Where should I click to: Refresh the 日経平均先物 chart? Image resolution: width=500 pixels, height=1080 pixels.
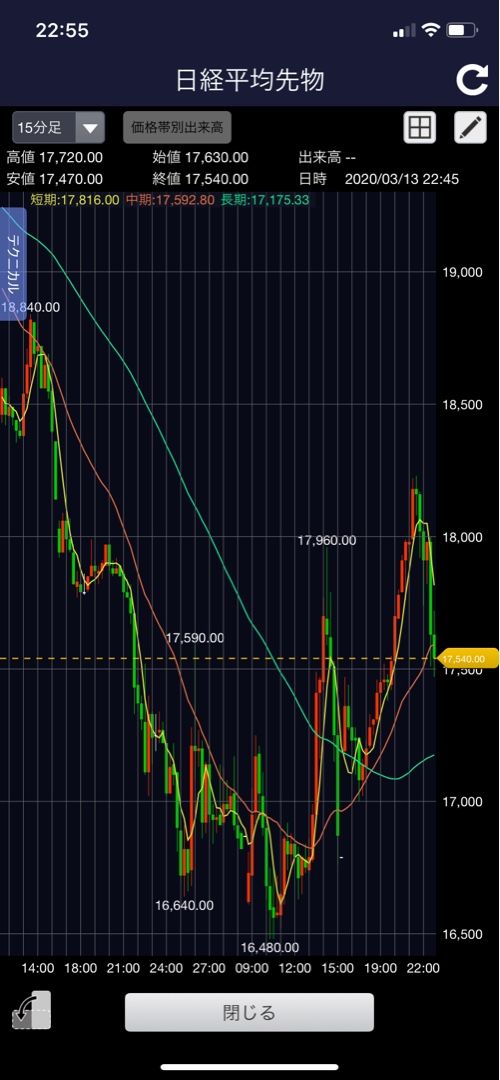click(x=472, y=81)
